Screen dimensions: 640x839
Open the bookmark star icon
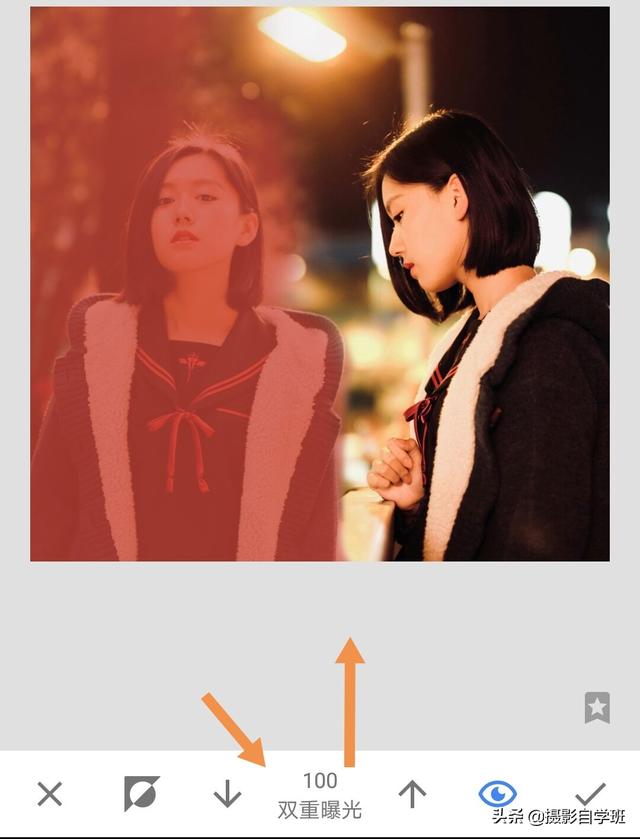pyautogui.click(x=597, y=708)
